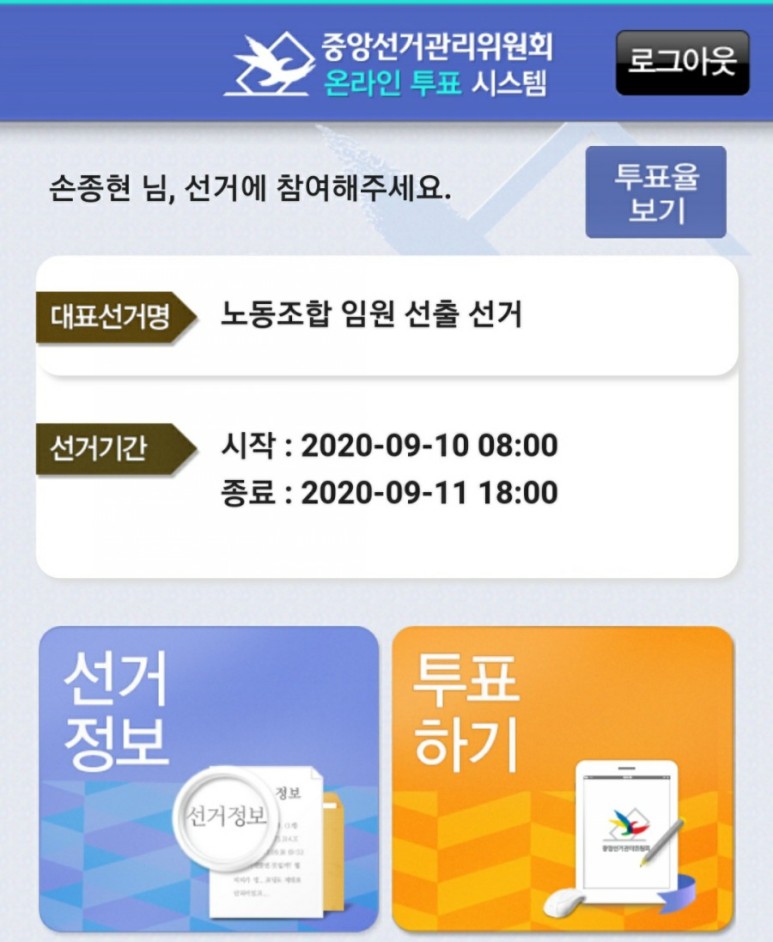
Task: Open the 선거정보 election info tile
Action: click(x=208, y=778)
